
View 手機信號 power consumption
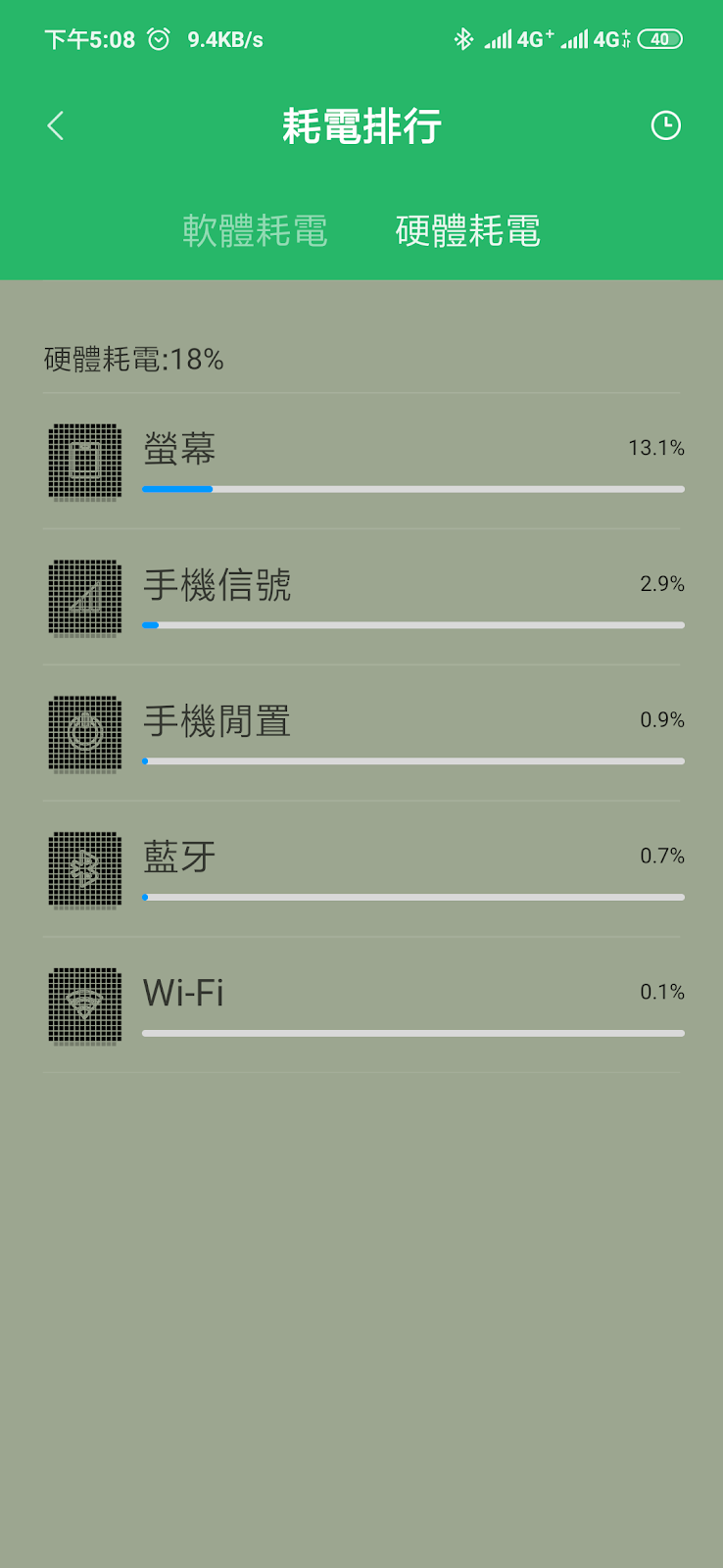[361, 598]
